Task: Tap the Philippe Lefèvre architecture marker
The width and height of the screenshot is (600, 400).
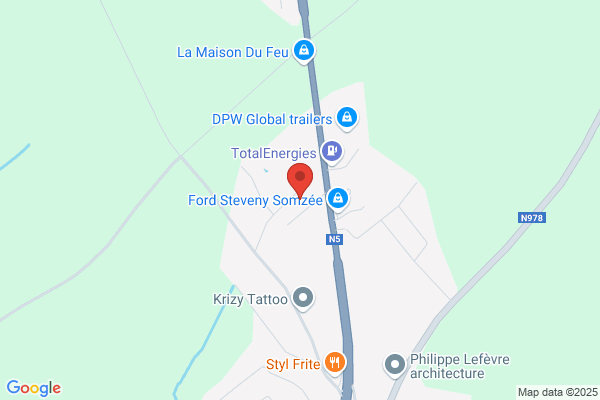Action: [x=395, y=365]
